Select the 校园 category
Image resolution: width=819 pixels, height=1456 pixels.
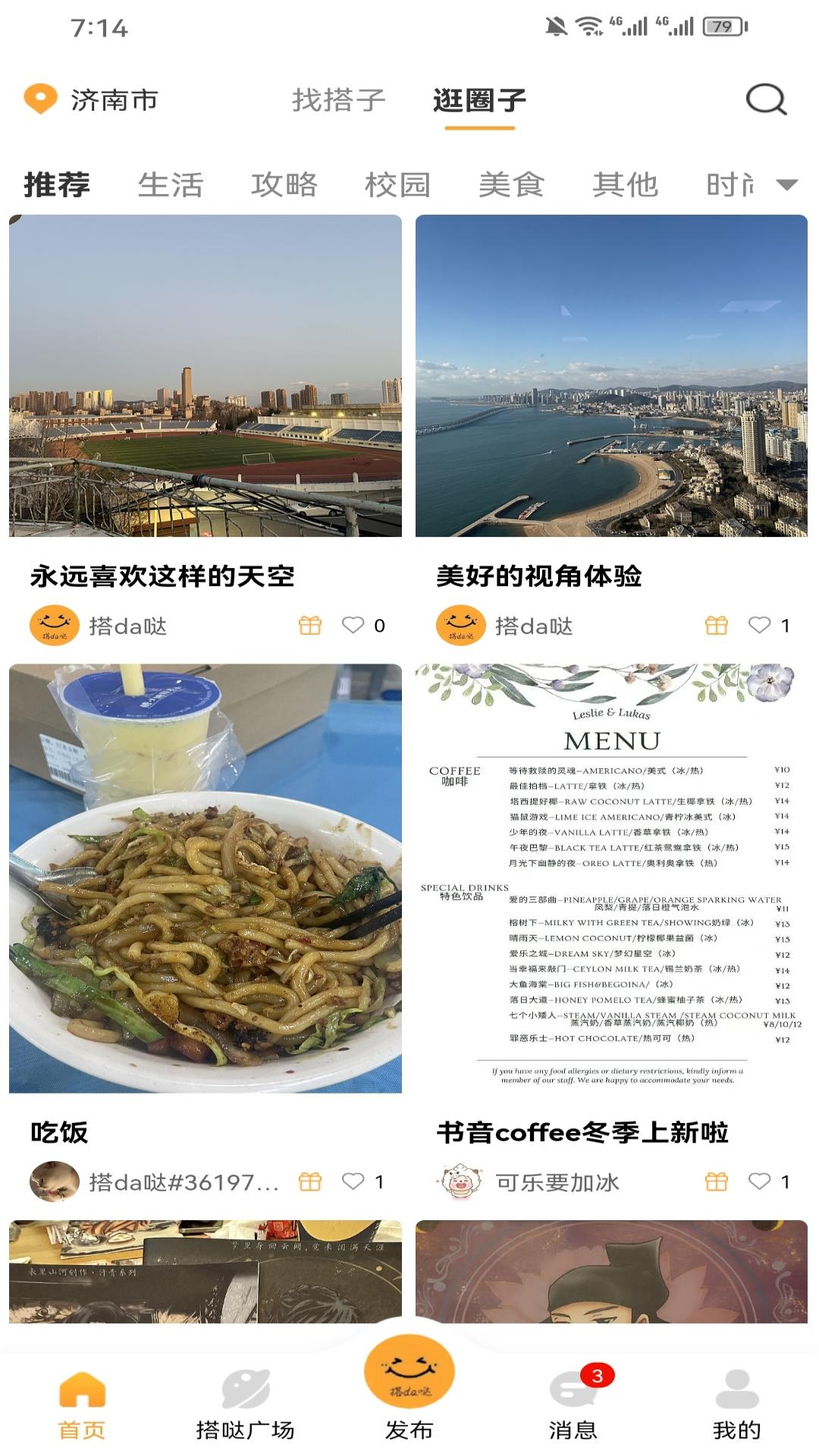pyautogui.click(x=398, y=184)
